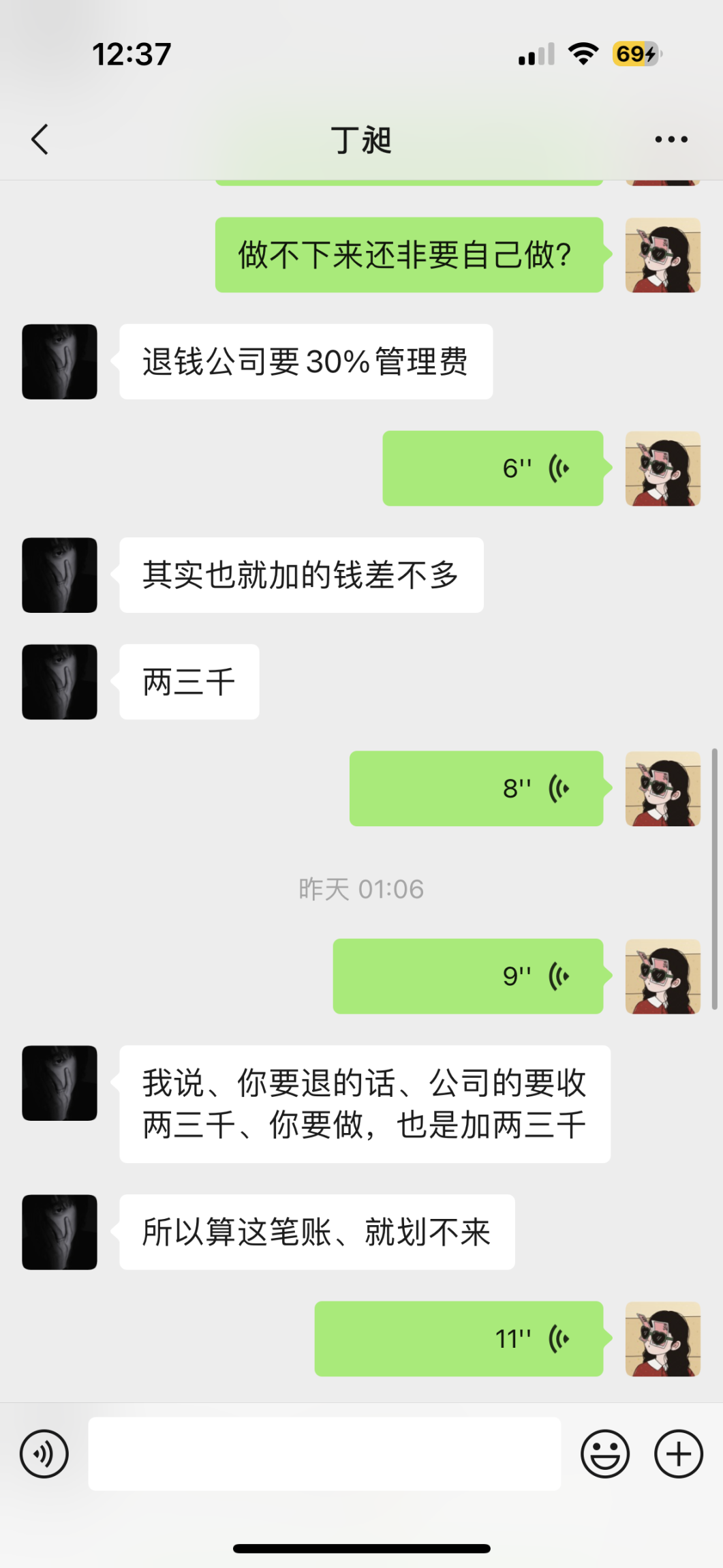Play the 6-second voice message
Screen dimensions: 723x1568
[x=493, y=468]
